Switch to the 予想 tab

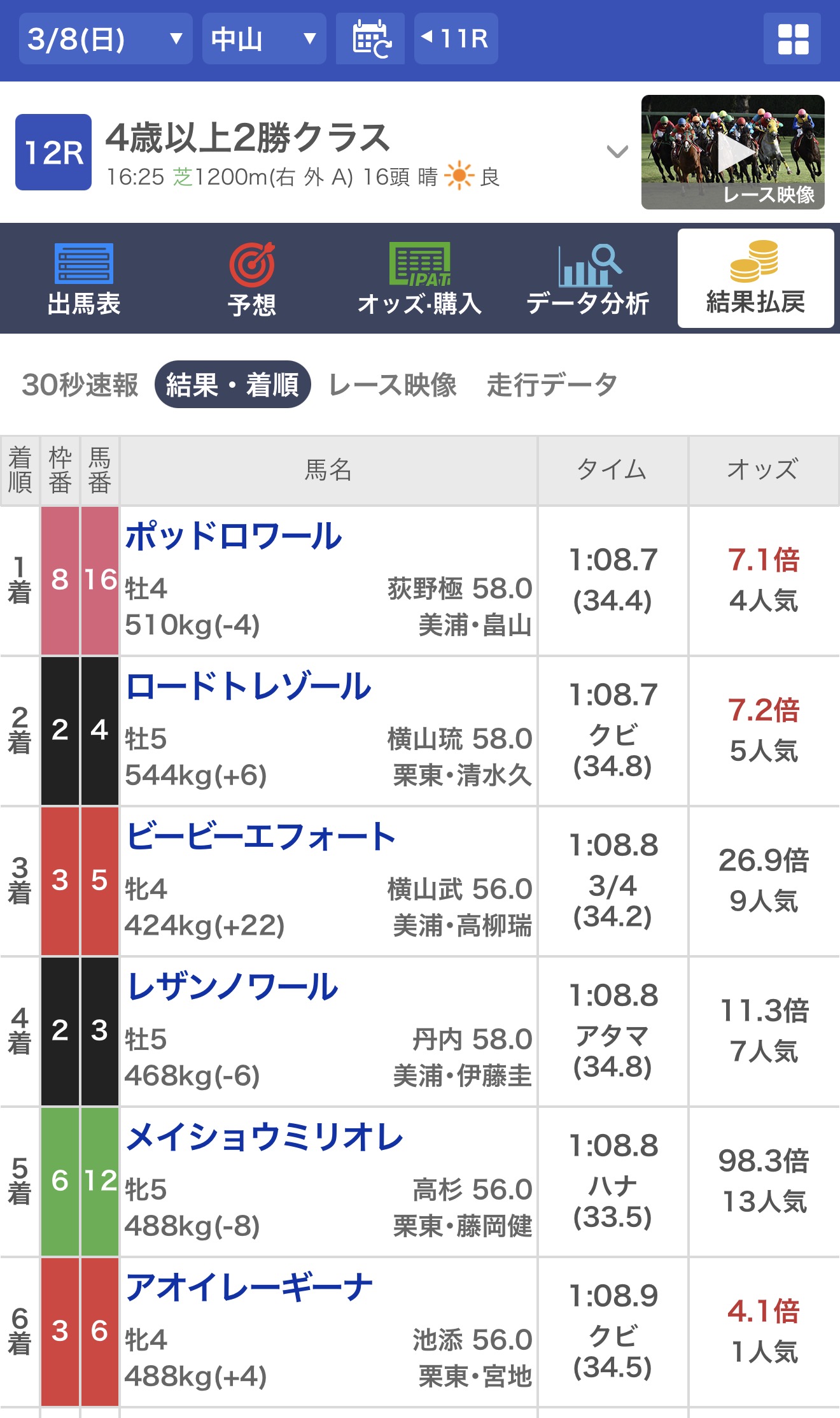pos(252,279)
